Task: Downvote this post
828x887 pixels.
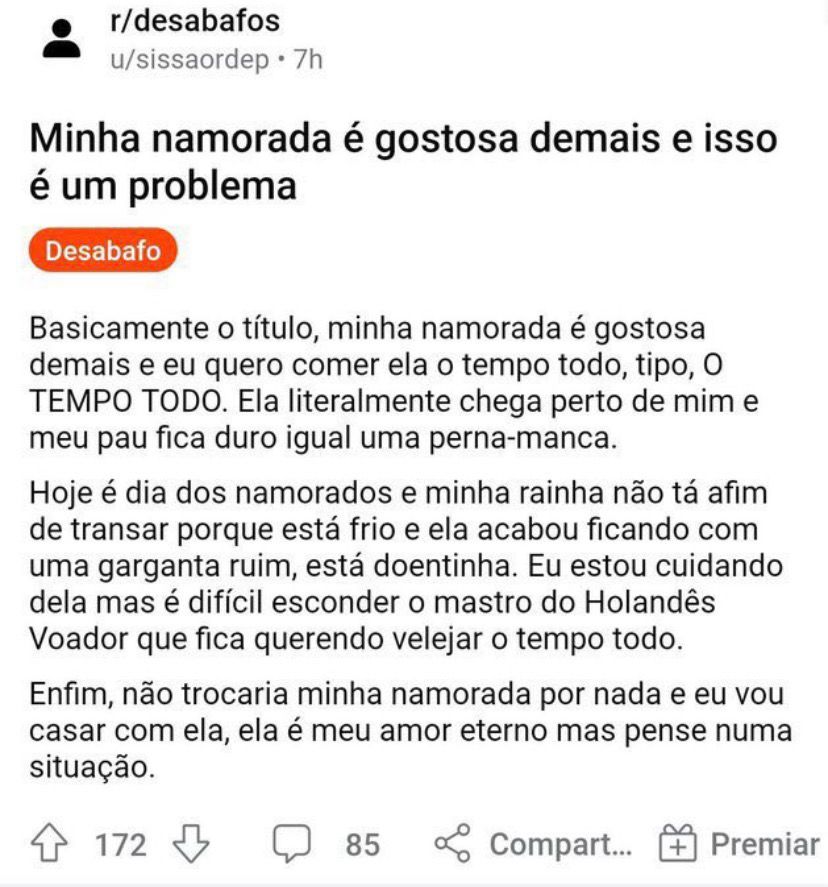Action: 190,845
